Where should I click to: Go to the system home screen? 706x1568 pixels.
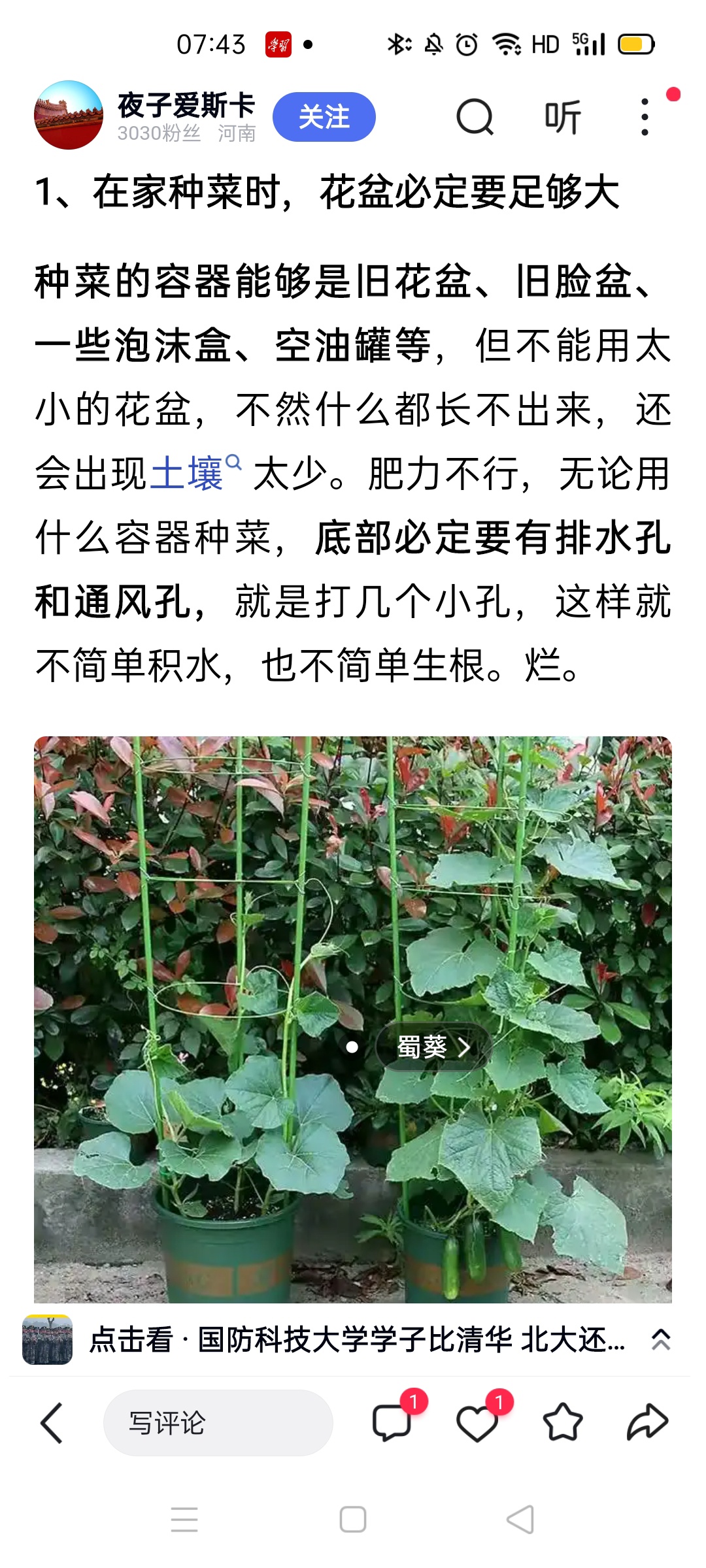pyautogui.click(x=353, y=1519)
